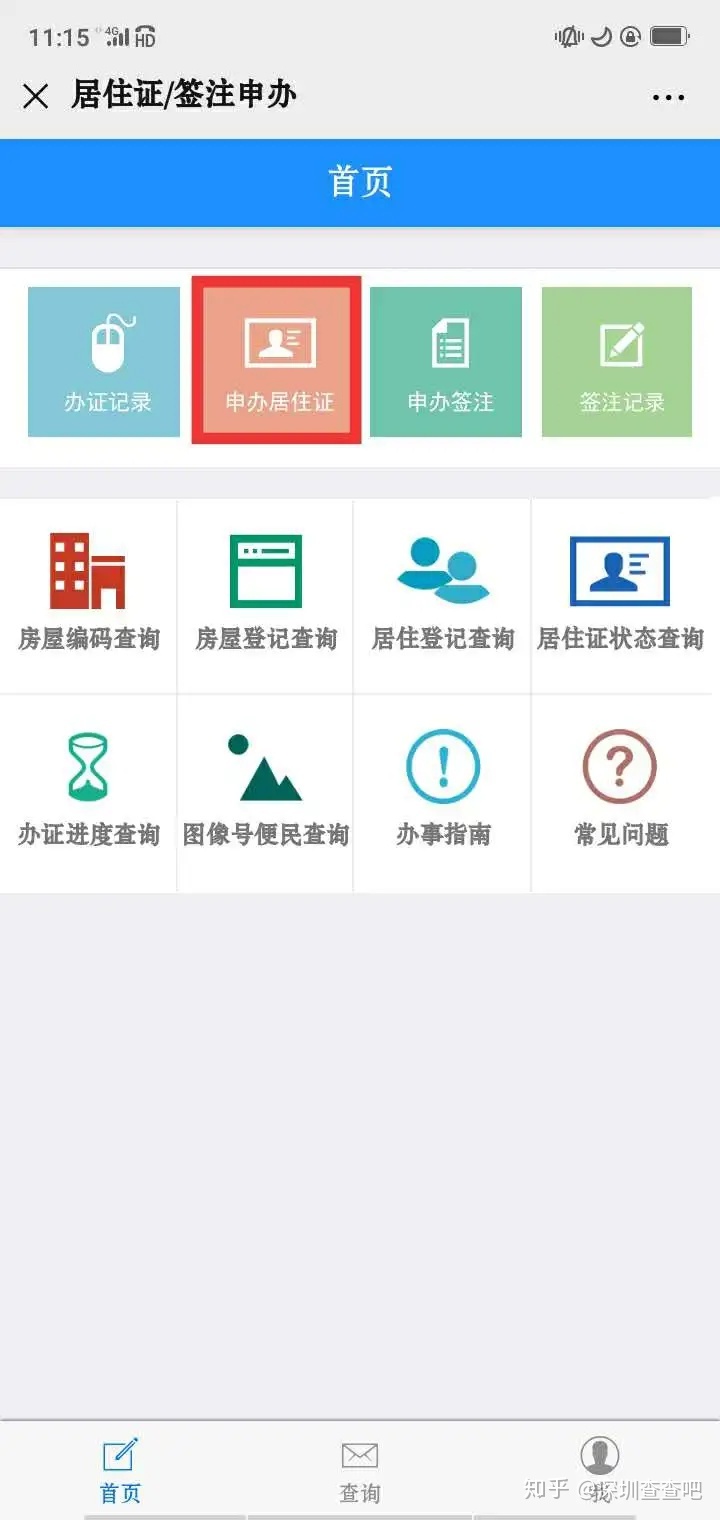Open 房屋登记查询
Image resolution: width=720 pixels, height=1520 pixels.
pos(265,595)
